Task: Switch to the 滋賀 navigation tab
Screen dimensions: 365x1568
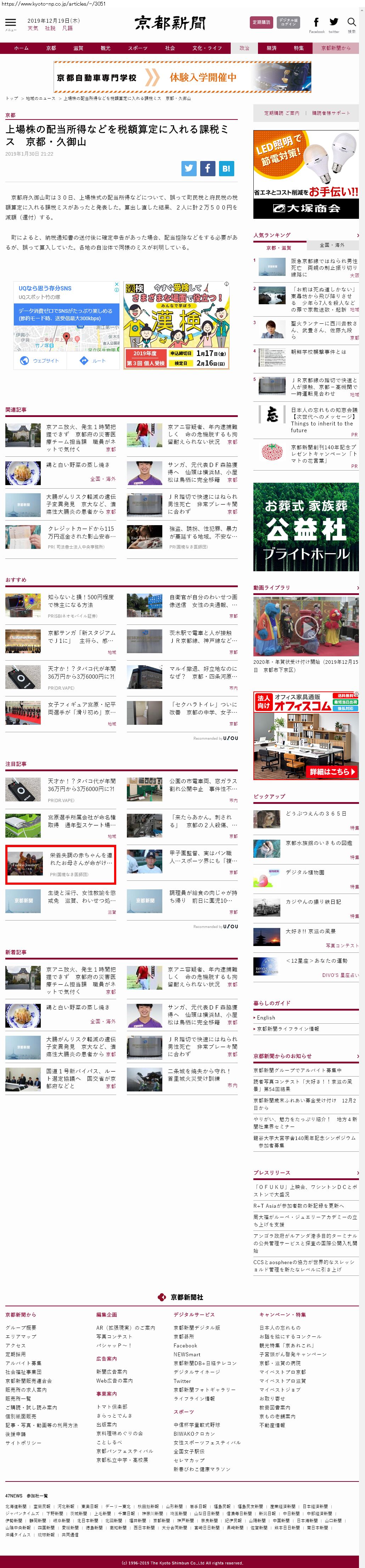Action: pos(78,48)
